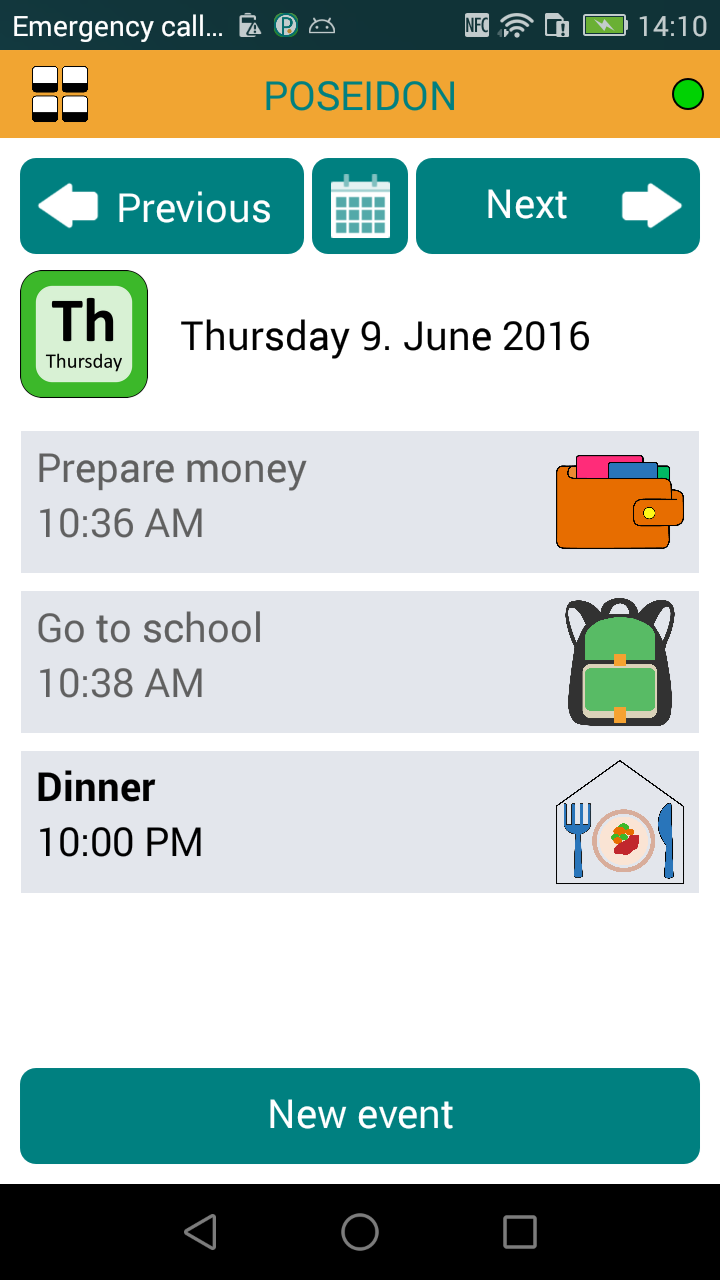Return to the Android home screen
This screenshot has width=720, height=1280.
point(360,1232)
